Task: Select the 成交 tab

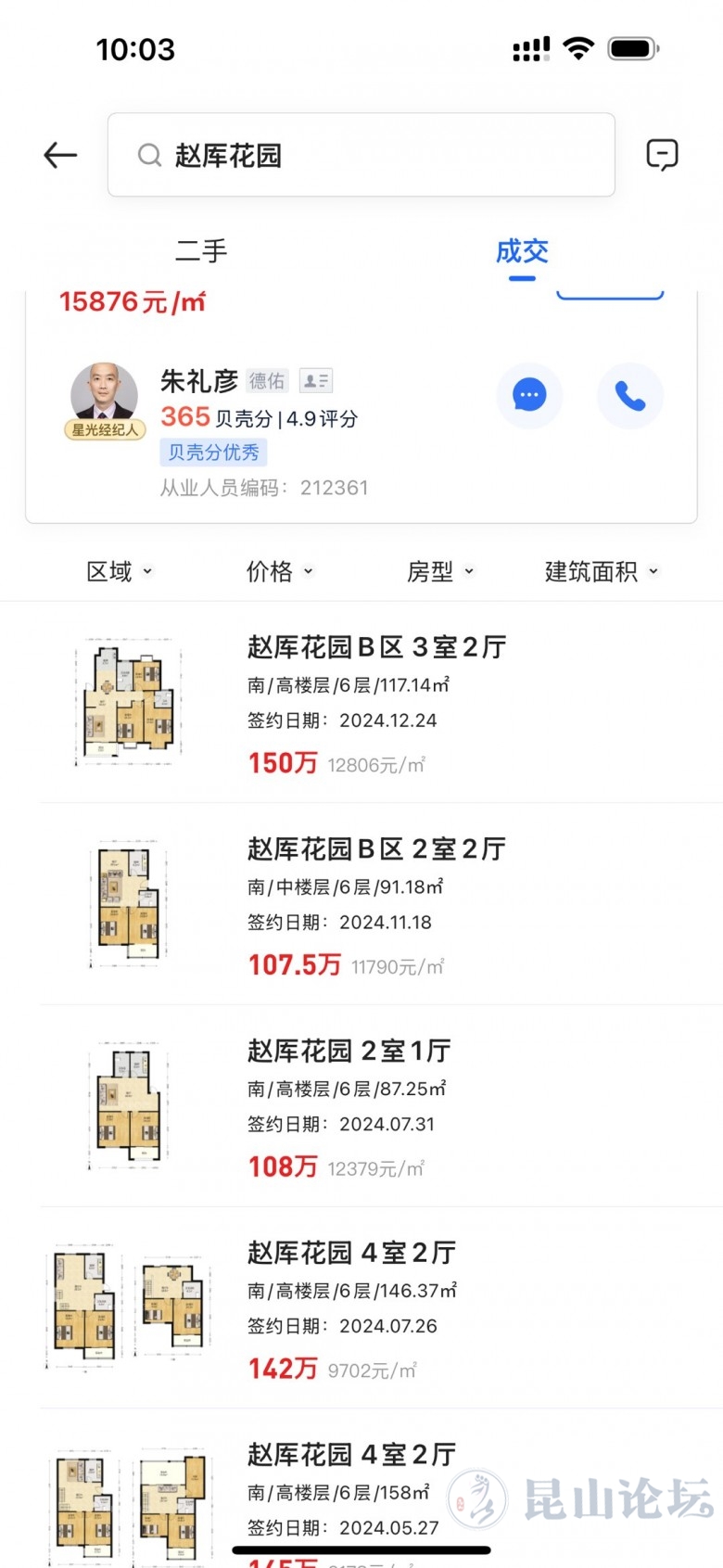Action: click(x=522, y=251)
